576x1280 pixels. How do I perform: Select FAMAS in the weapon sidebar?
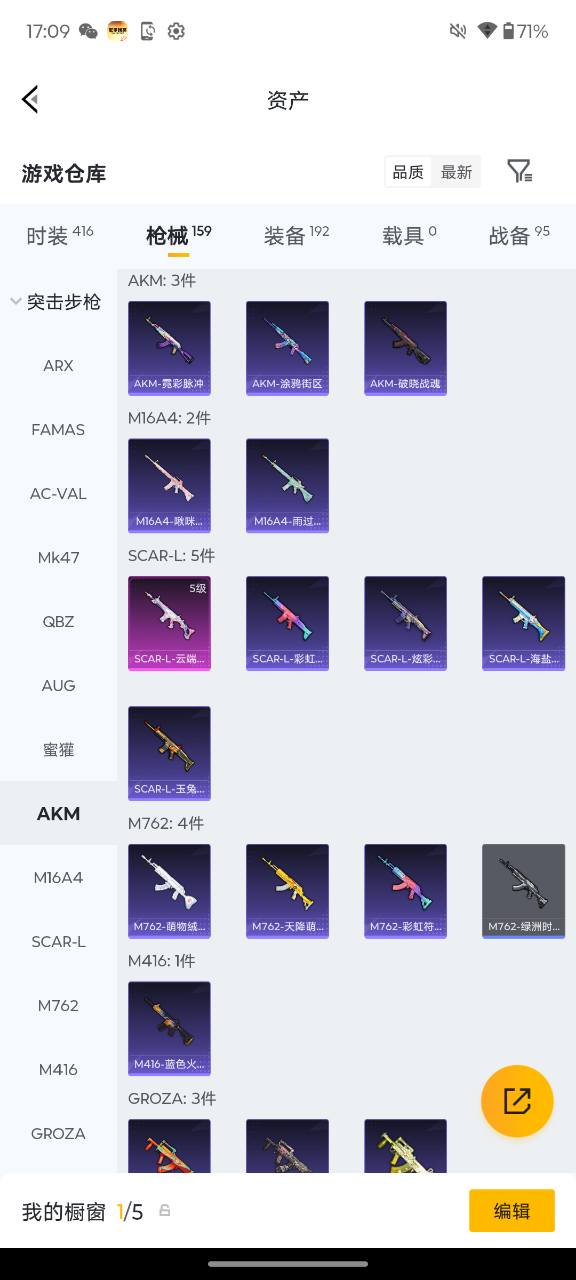tap(58, 429)
